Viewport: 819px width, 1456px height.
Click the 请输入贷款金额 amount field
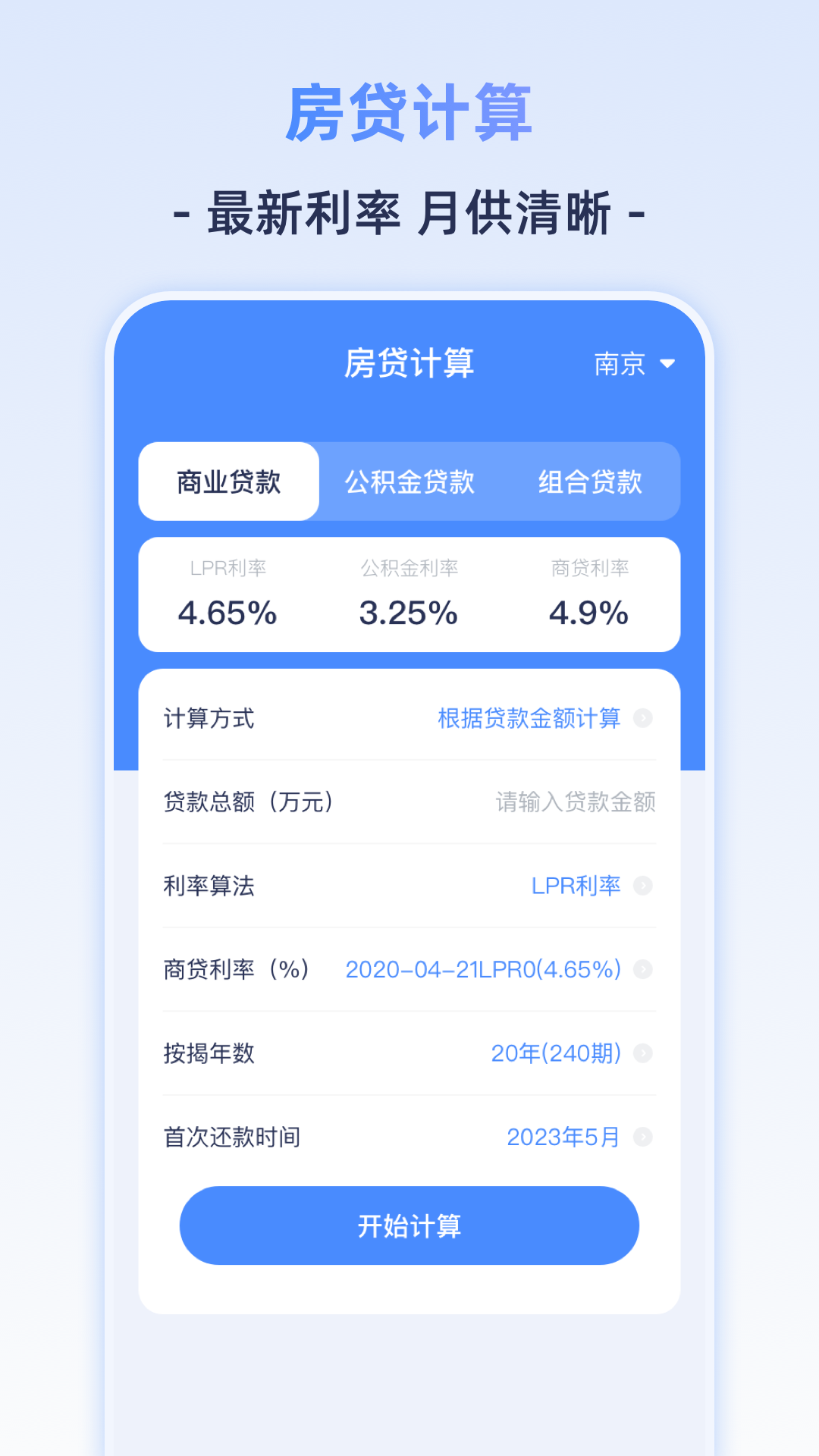pos(574,803)
